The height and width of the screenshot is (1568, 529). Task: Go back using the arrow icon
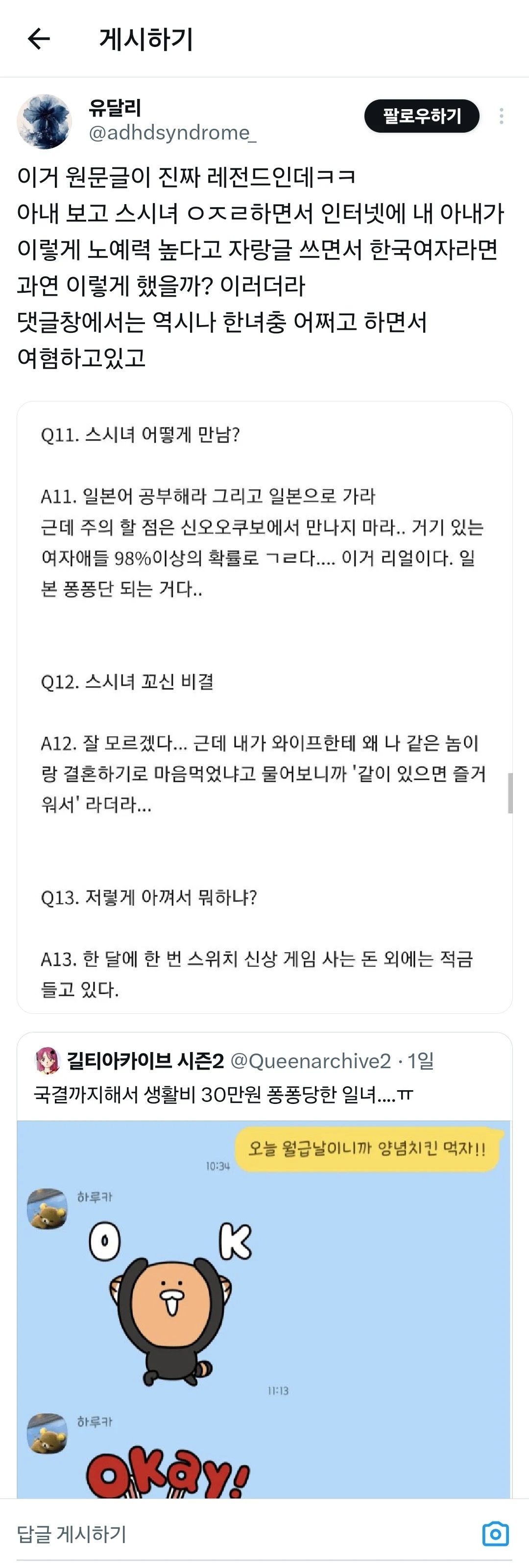tap(39, 39)
